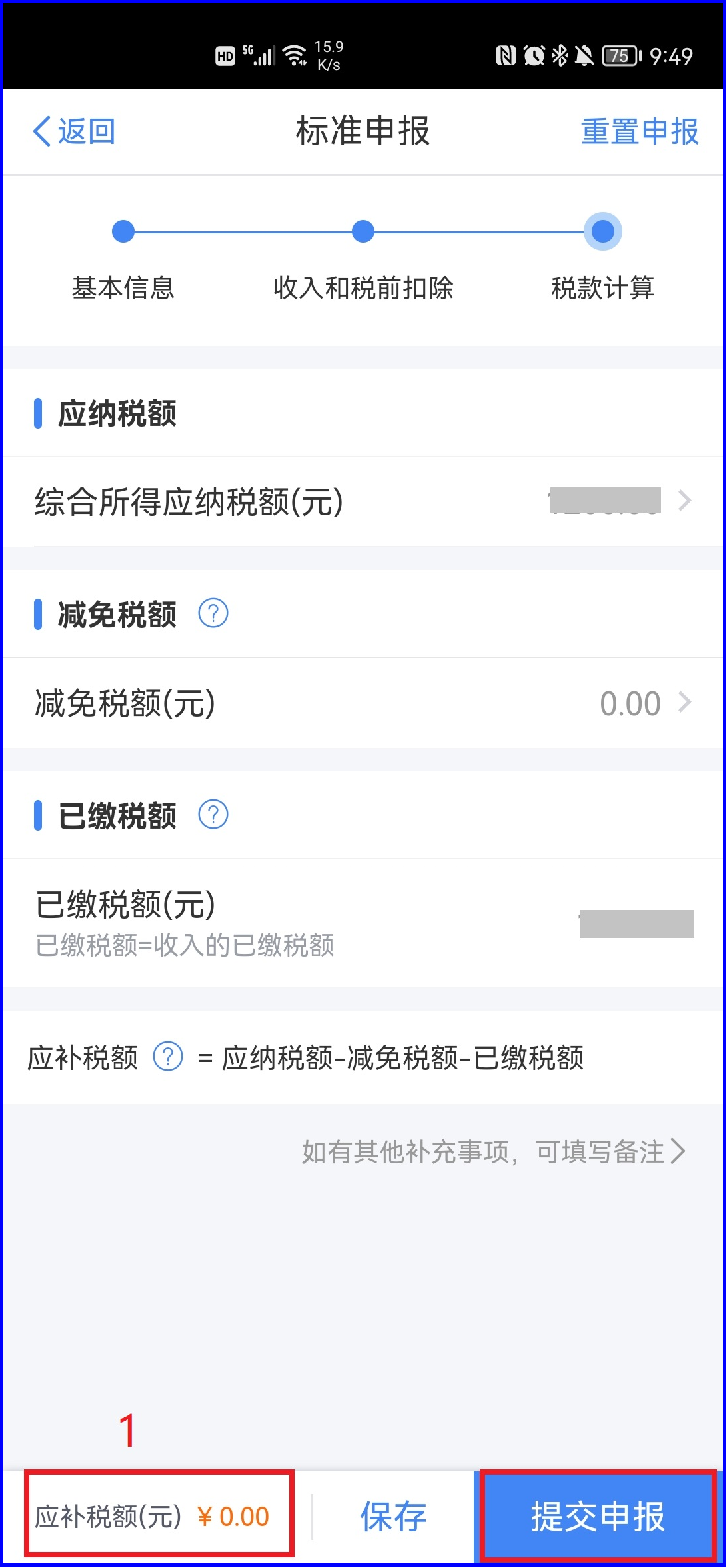This screenshot has height=1568, width=727.
Task: Open help icon next to 减免税额
Action: coord(213,613)
